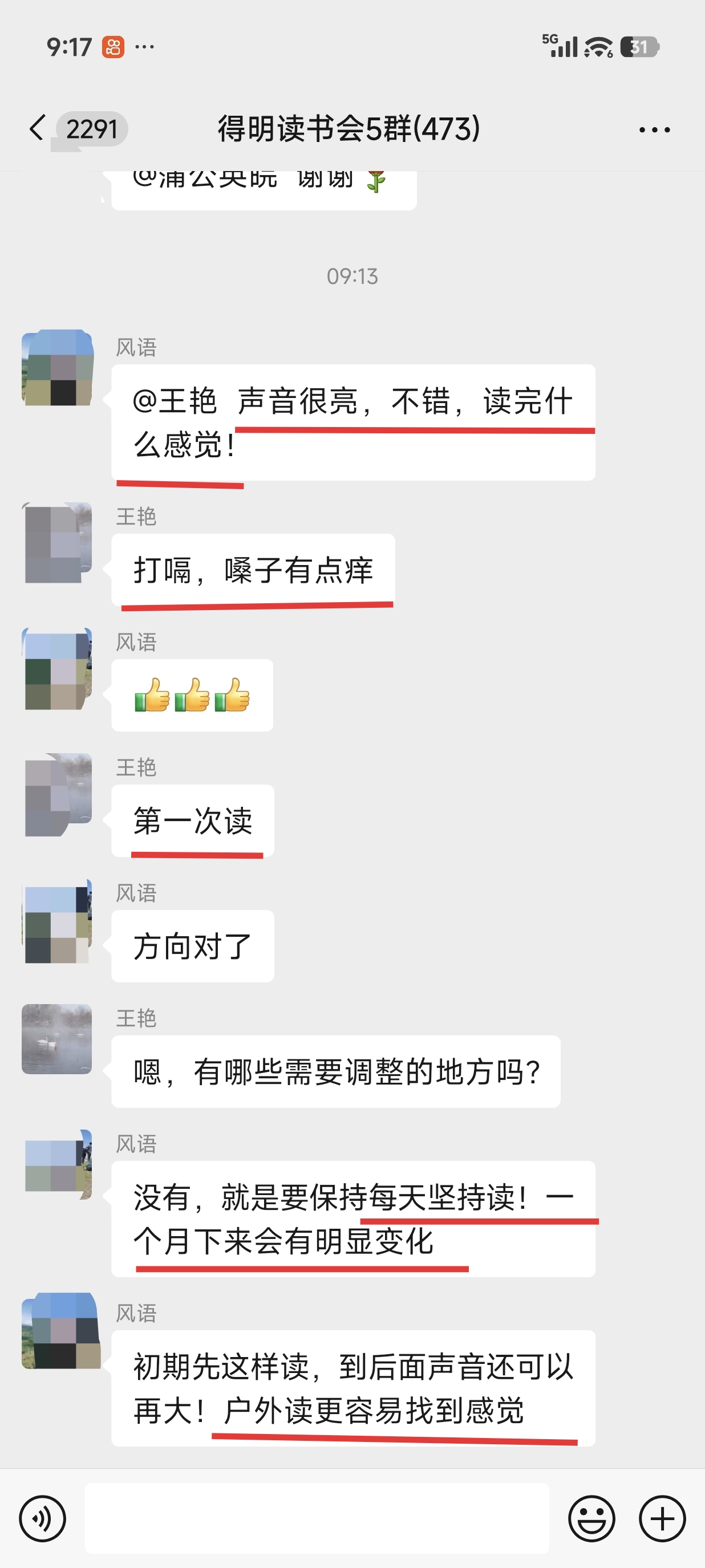Open the plus attachment menu
705x1568 pixels.
(662, 1519)
